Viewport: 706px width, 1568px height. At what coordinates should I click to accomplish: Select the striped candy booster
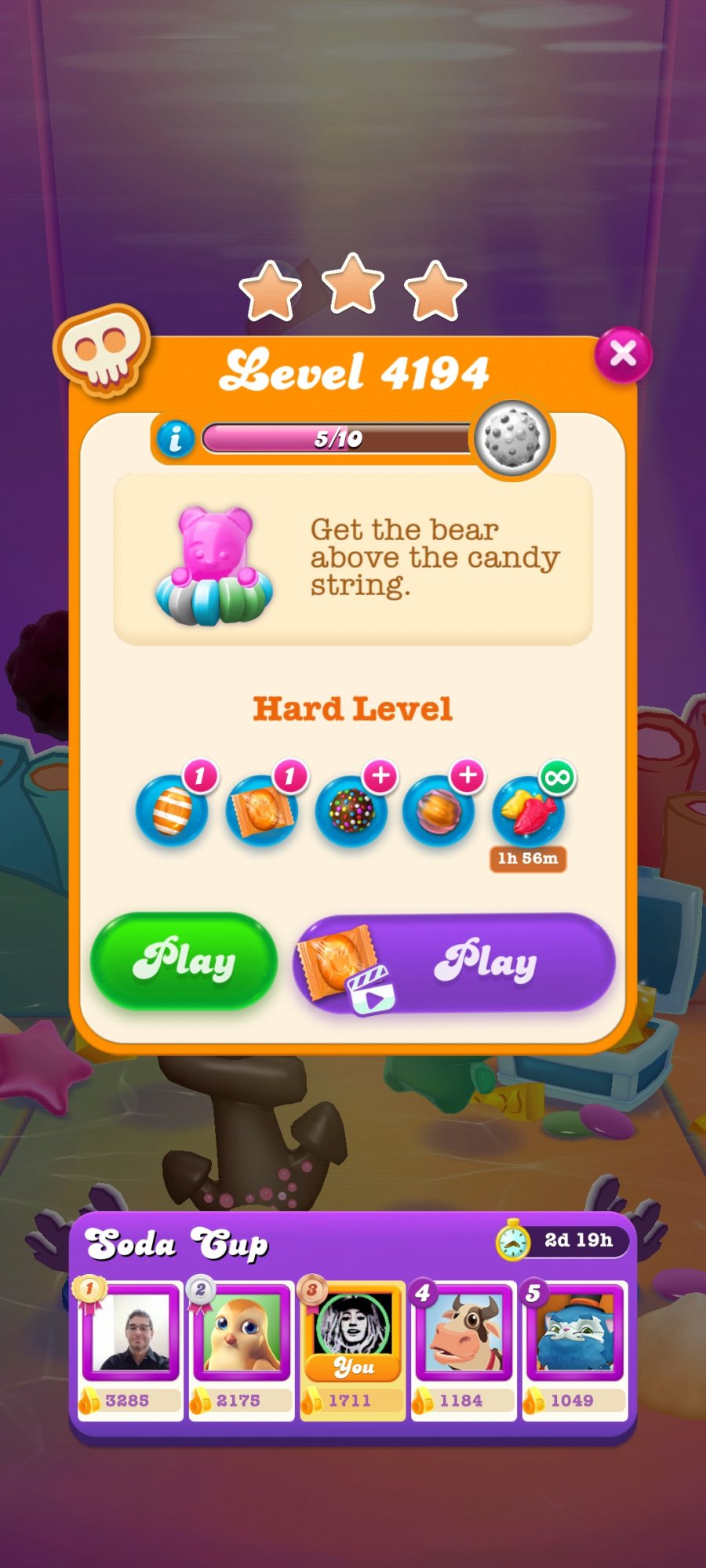tap(173, 810)
